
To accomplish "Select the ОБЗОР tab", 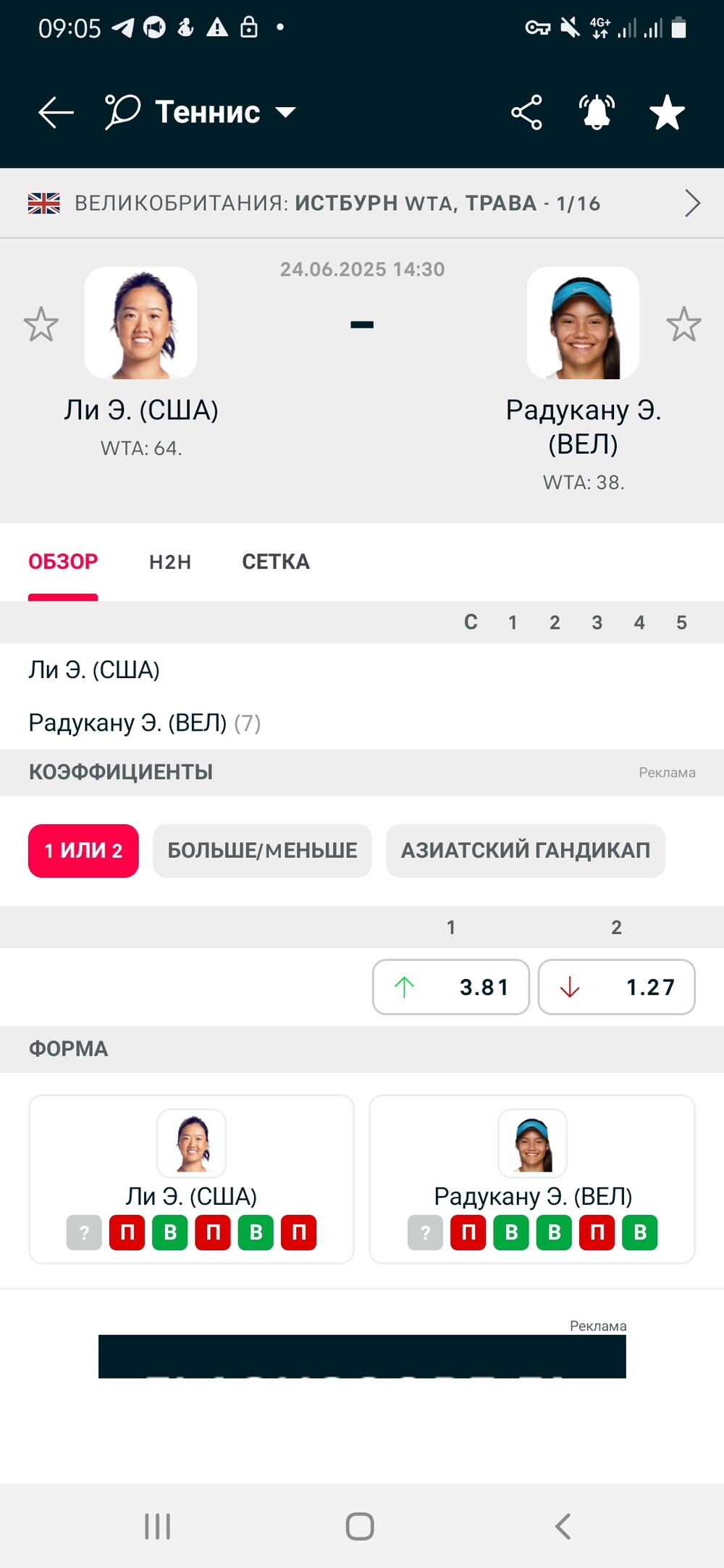I will tap(63, 561).
